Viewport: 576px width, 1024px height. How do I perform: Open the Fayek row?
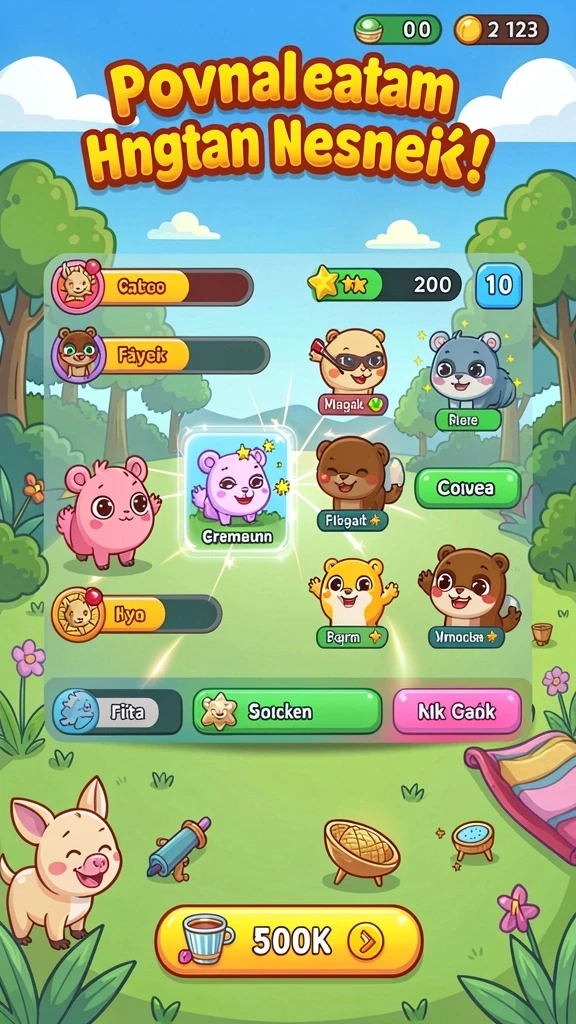tap(161, 355)
